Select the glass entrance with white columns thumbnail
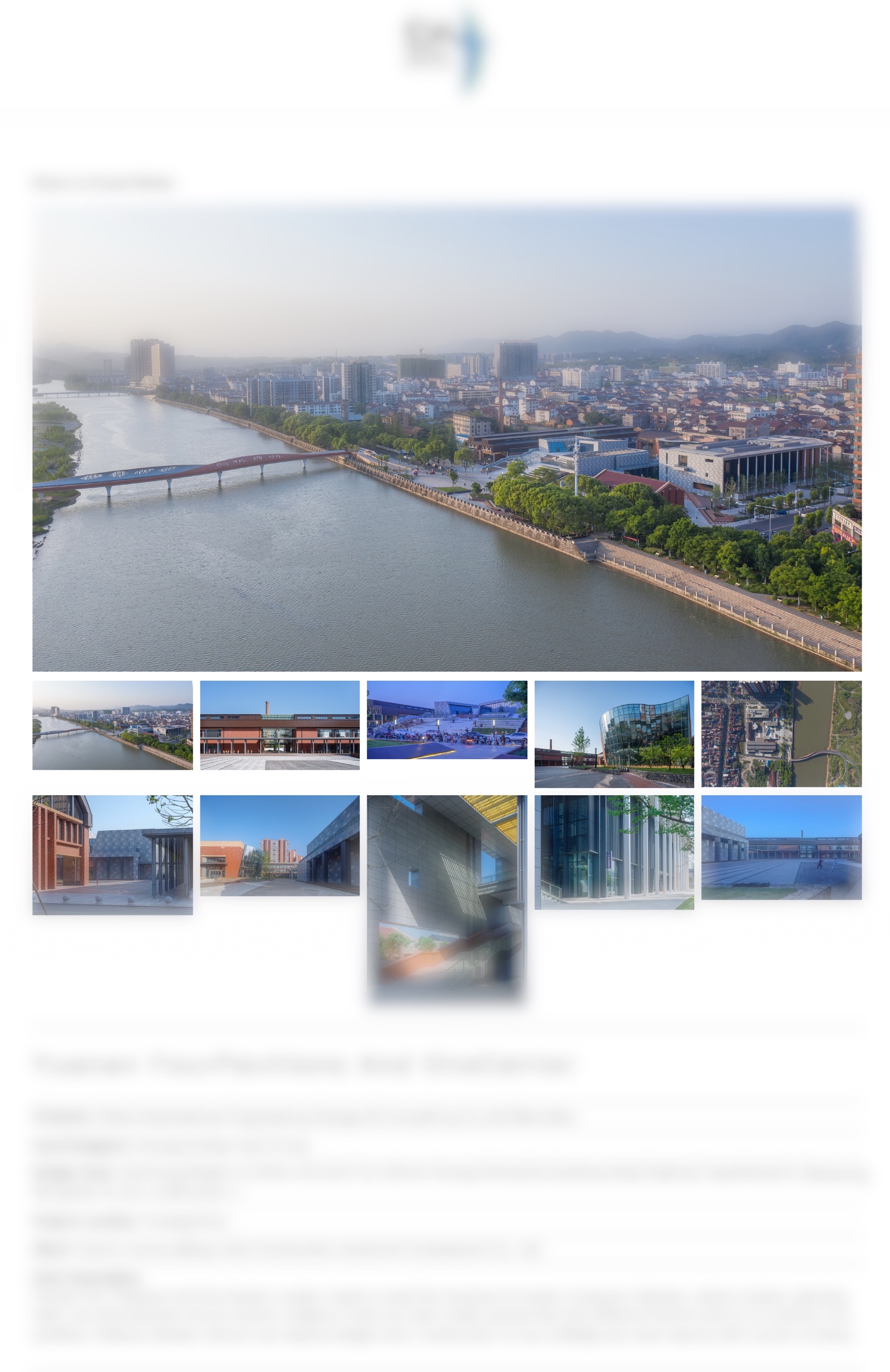Viewport: 890px width, 1372px height. tap(614, 851)
